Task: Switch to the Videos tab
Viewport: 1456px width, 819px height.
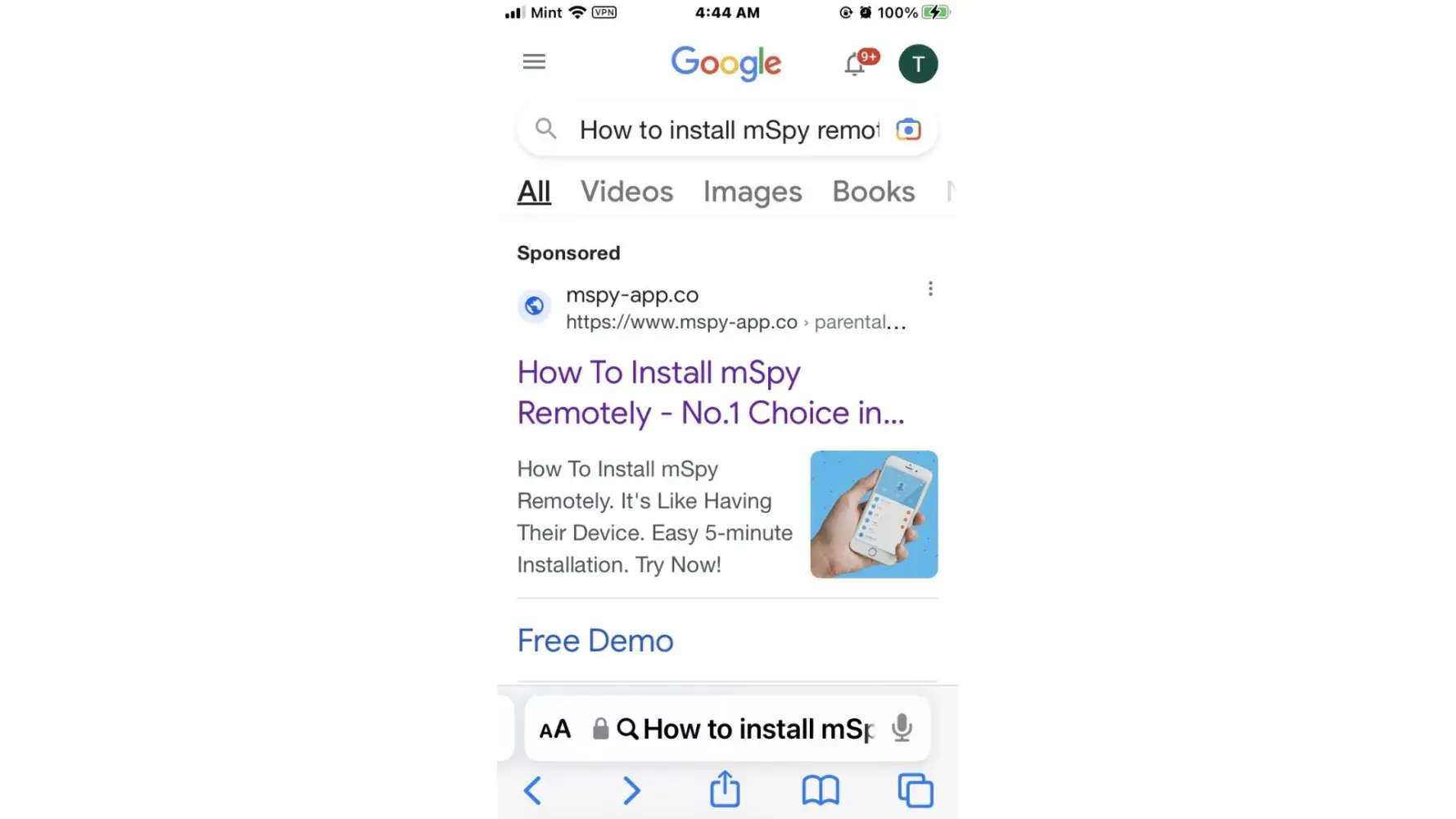Action: pyautogui.click(x=626, y=192)
